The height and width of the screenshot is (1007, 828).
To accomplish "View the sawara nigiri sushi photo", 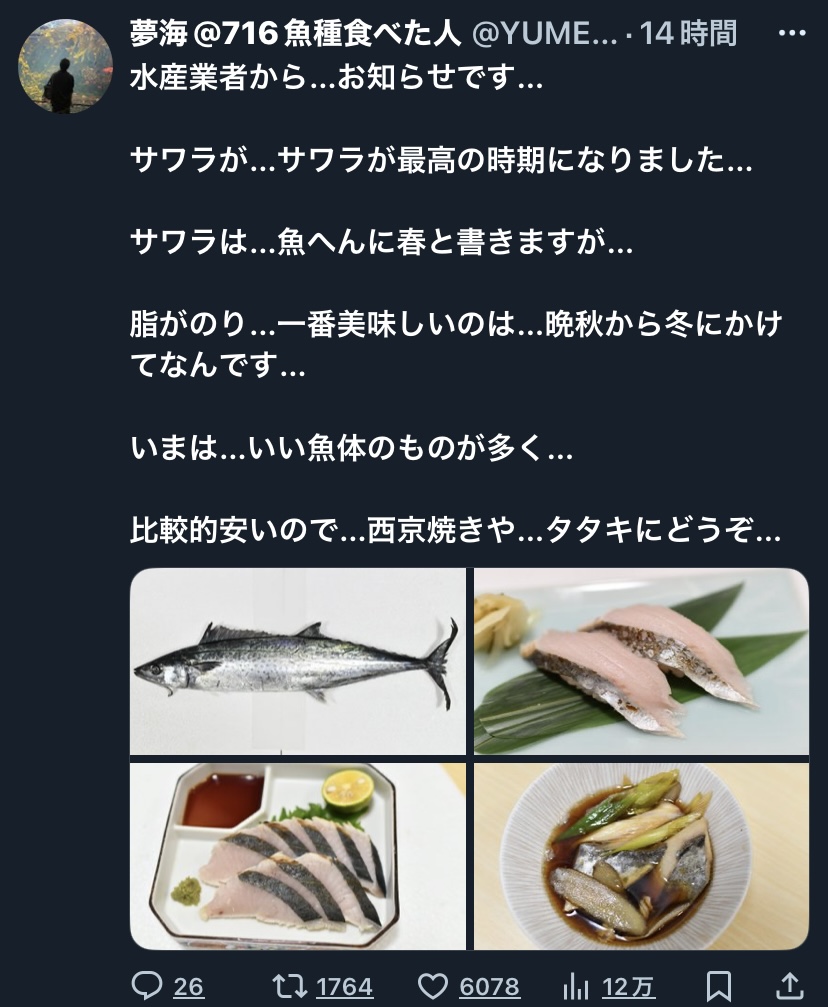I will coord(641,661).
